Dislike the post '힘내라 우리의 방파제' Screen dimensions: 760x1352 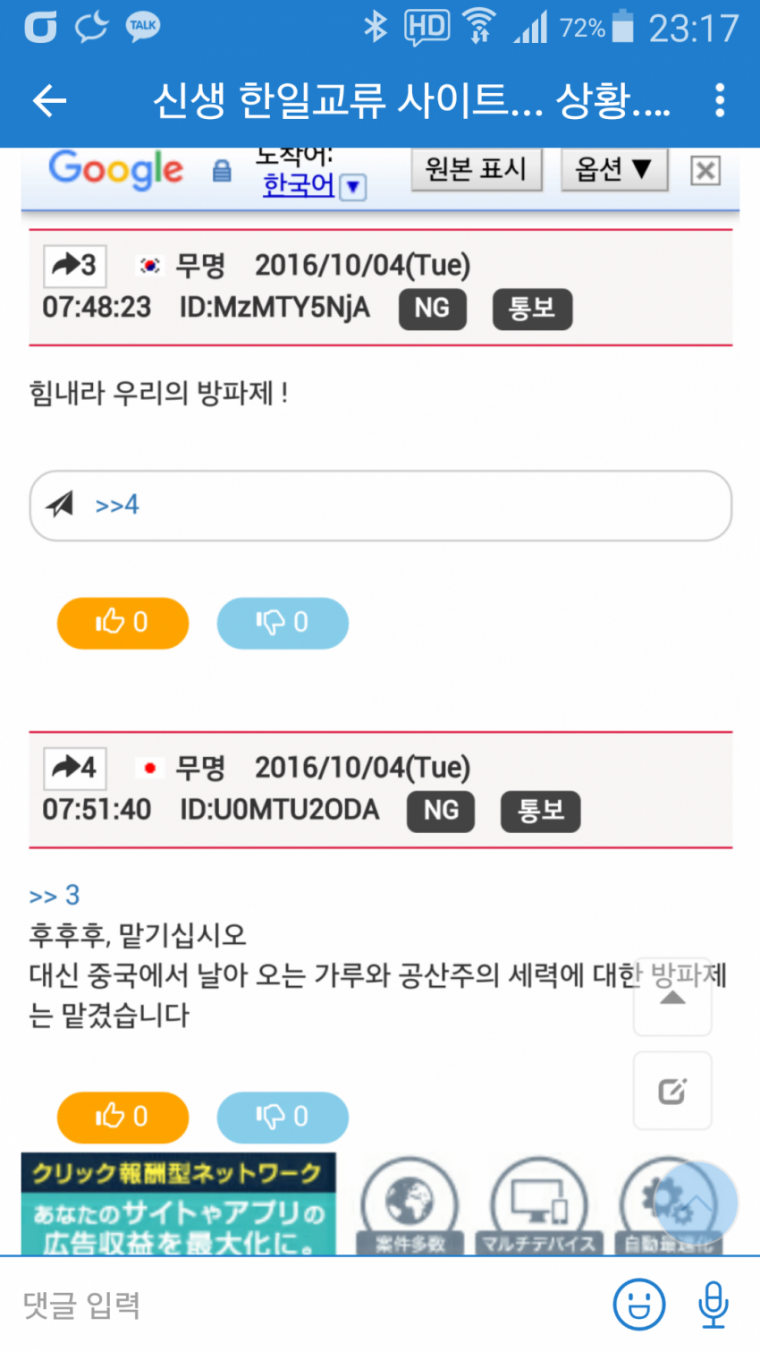[282, 623]
